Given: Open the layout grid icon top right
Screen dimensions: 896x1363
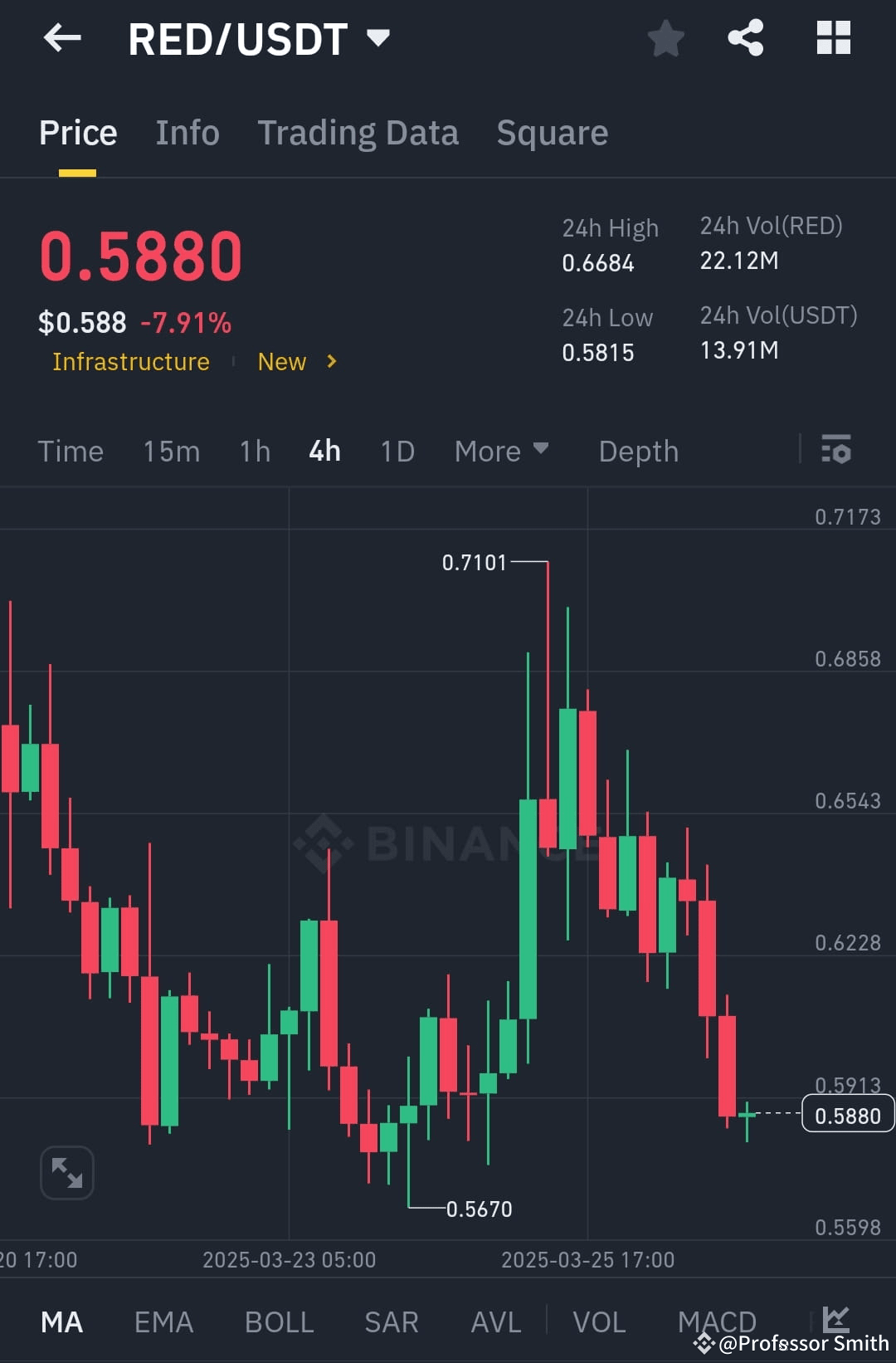Looking at the screenshot, I should point(832,37).
